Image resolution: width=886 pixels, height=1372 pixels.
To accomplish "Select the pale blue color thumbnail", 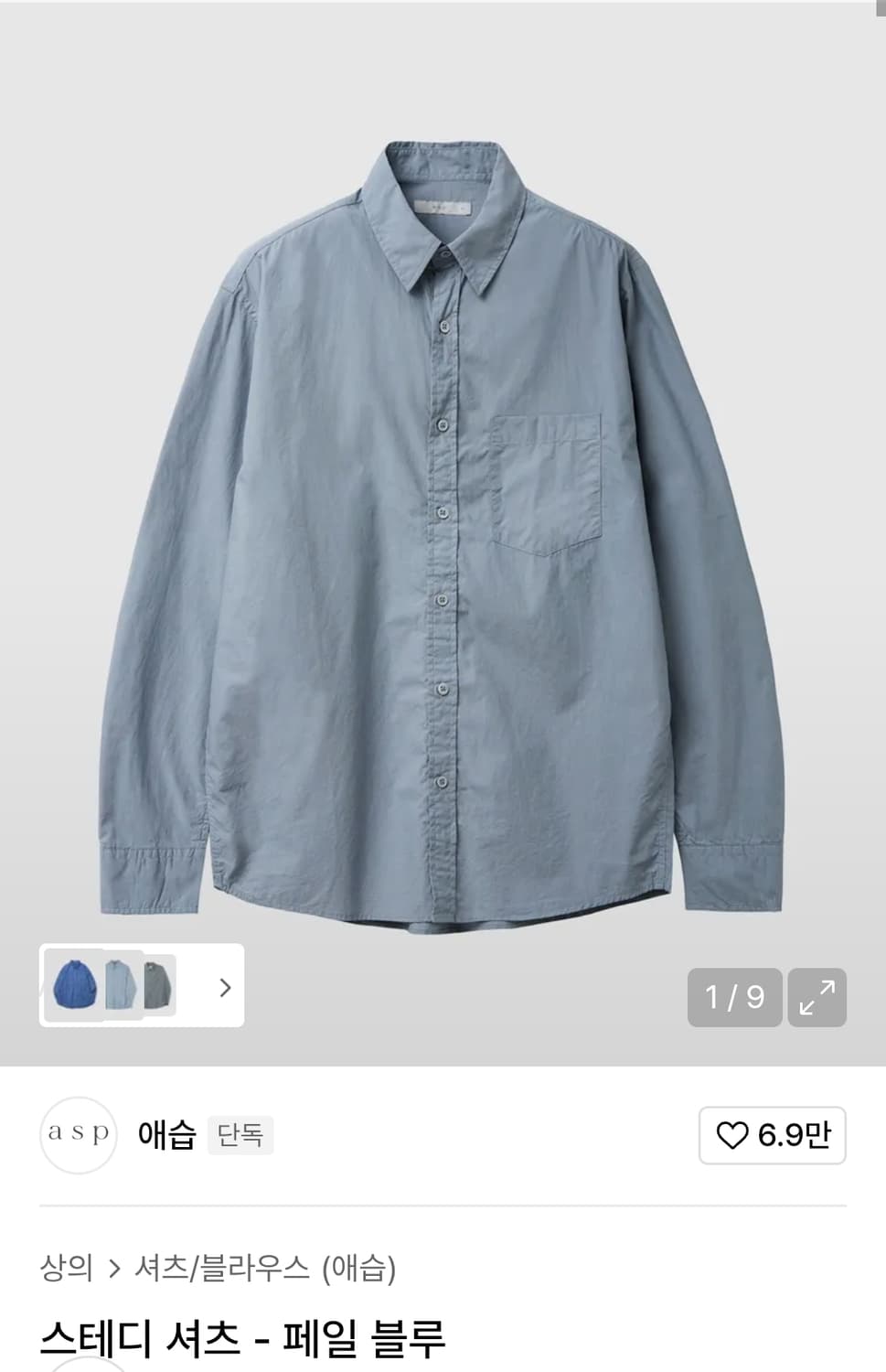I will 120,985.
